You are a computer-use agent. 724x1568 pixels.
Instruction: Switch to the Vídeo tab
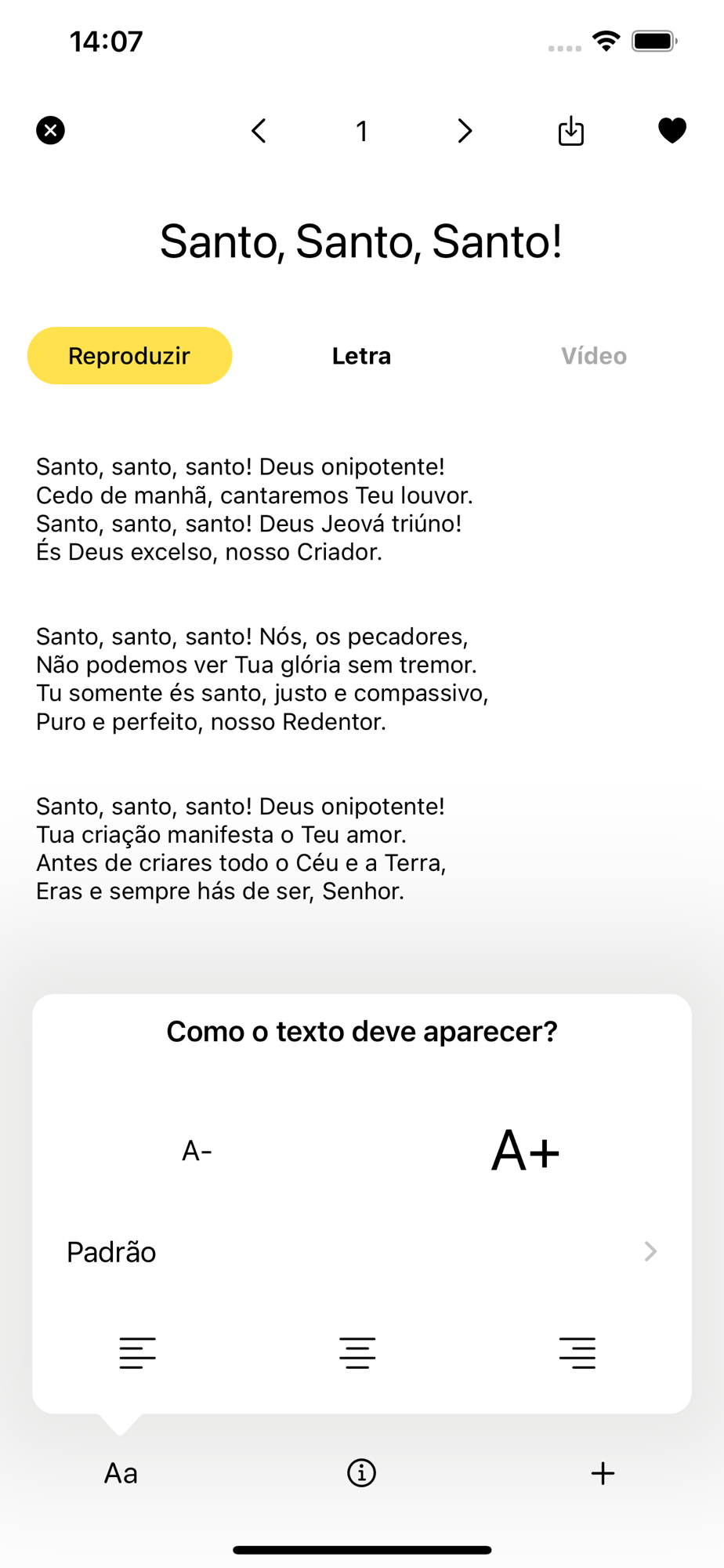tap(593, 356)
